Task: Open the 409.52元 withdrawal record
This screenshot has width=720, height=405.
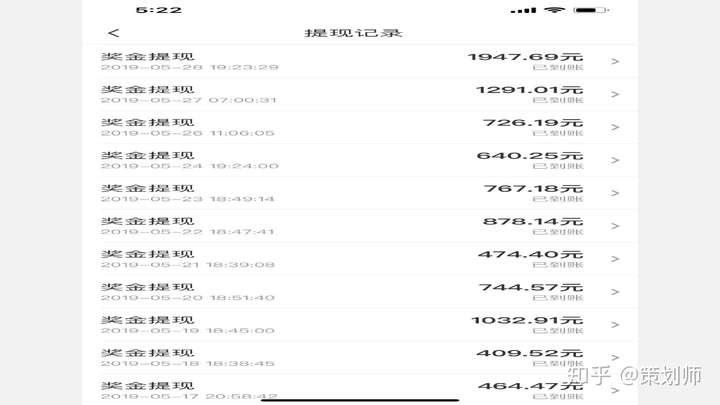Action: coord(360,358)
